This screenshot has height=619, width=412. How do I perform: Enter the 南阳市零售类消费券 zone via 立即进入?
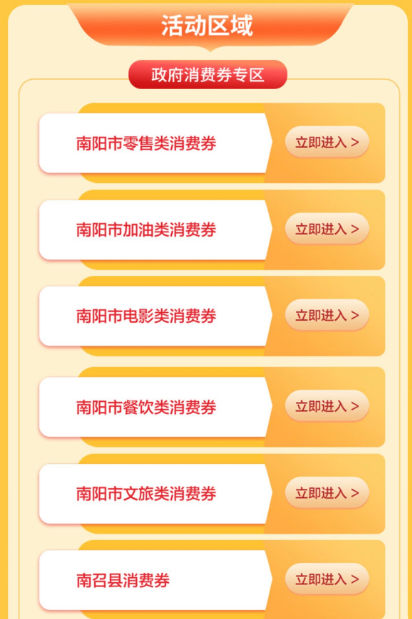(327, 142)
